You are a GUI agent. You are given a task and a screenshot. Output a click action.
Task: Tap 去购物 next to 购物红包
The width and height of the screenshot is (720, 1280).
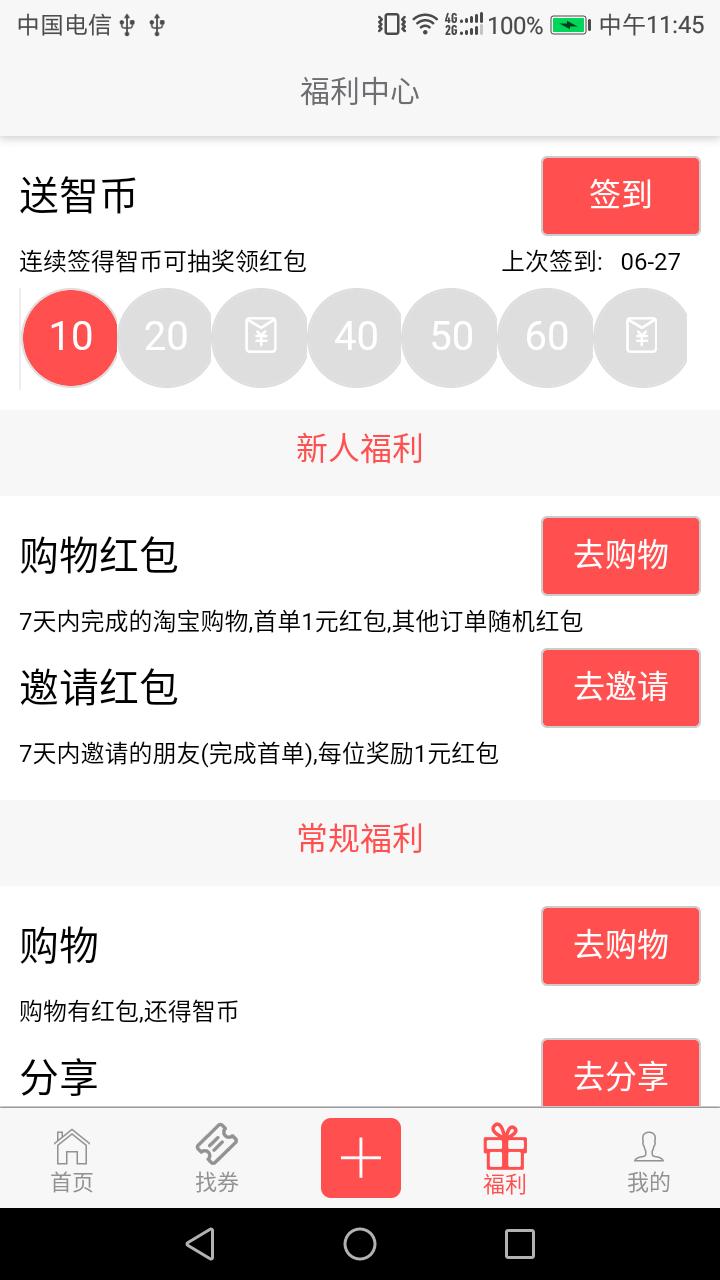tap(620, 555)
